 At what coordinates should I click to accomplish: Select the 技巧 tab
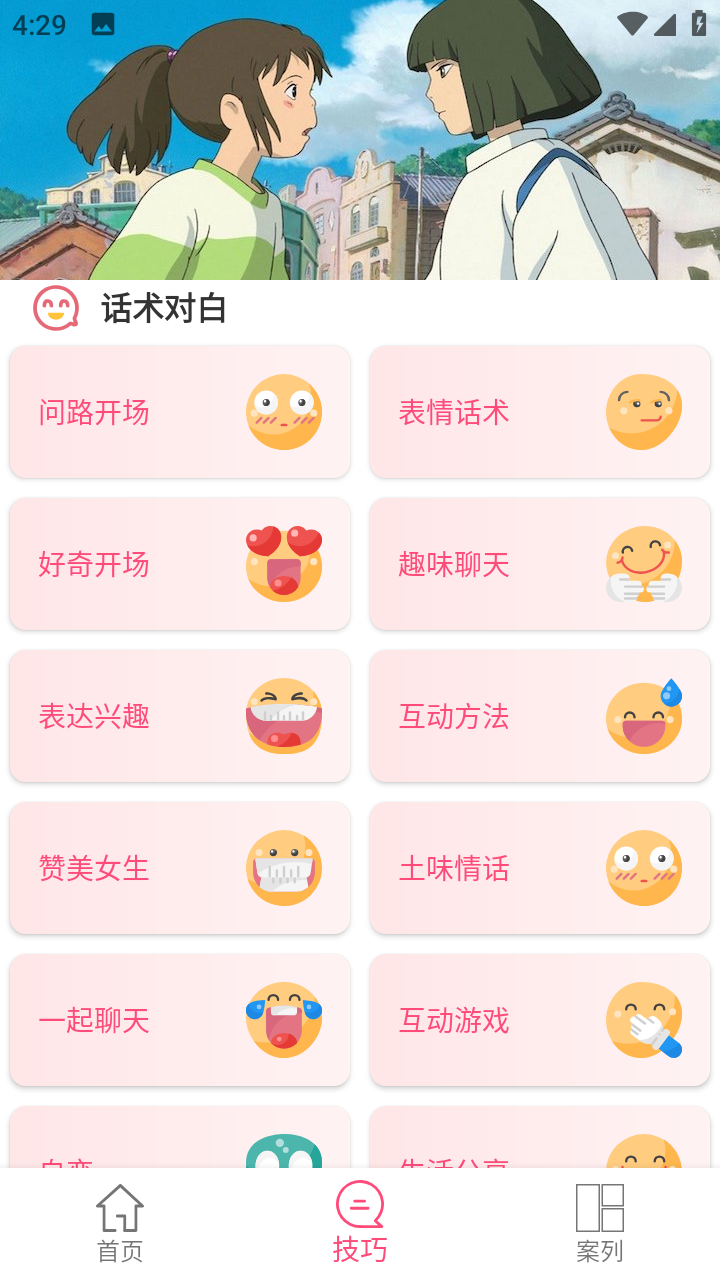(x=360, y=1224)
